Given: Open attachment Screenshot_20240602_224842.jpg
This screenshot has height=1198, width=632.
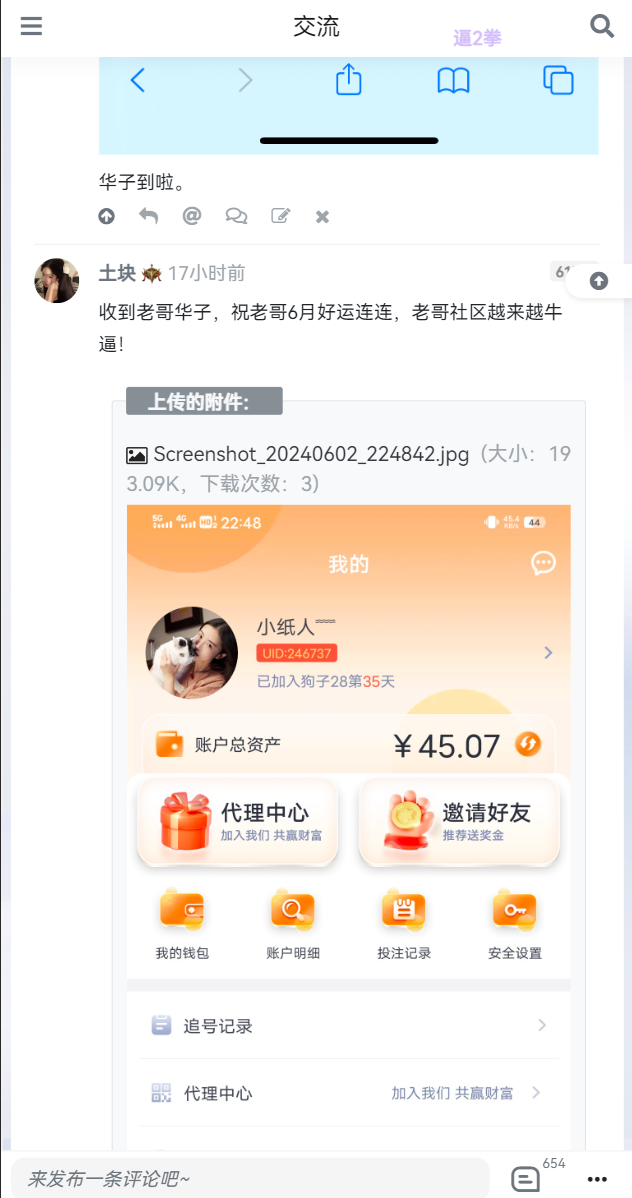Looking at the screenshot, I should coord(311,455).
